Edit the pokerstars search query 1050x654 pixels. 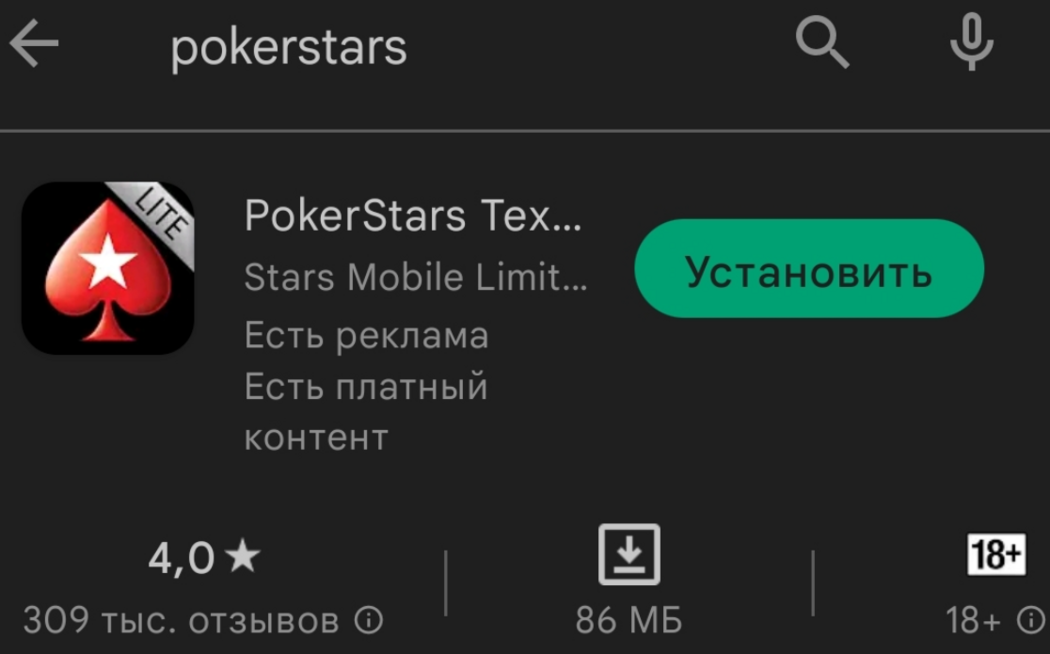tap(290, 47)
